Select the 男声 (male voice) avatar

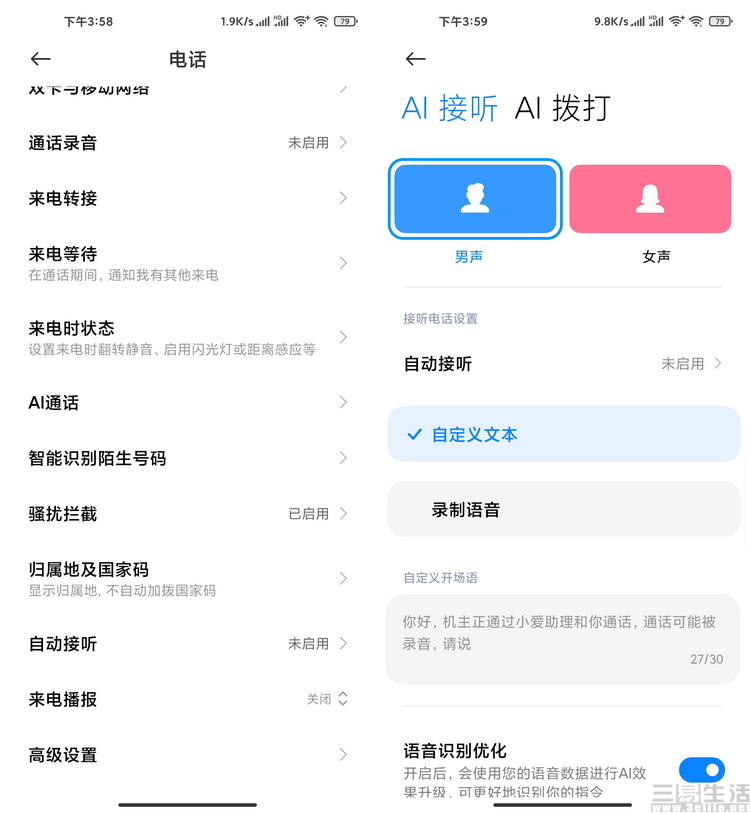click(475, 199)
